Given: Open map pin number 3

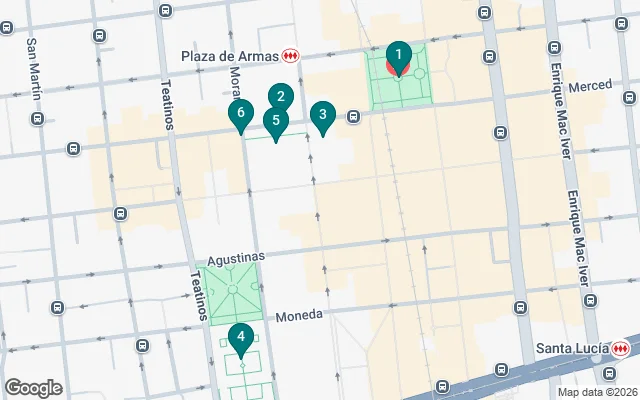Looking at the screenshot, I should click(322, 115).
